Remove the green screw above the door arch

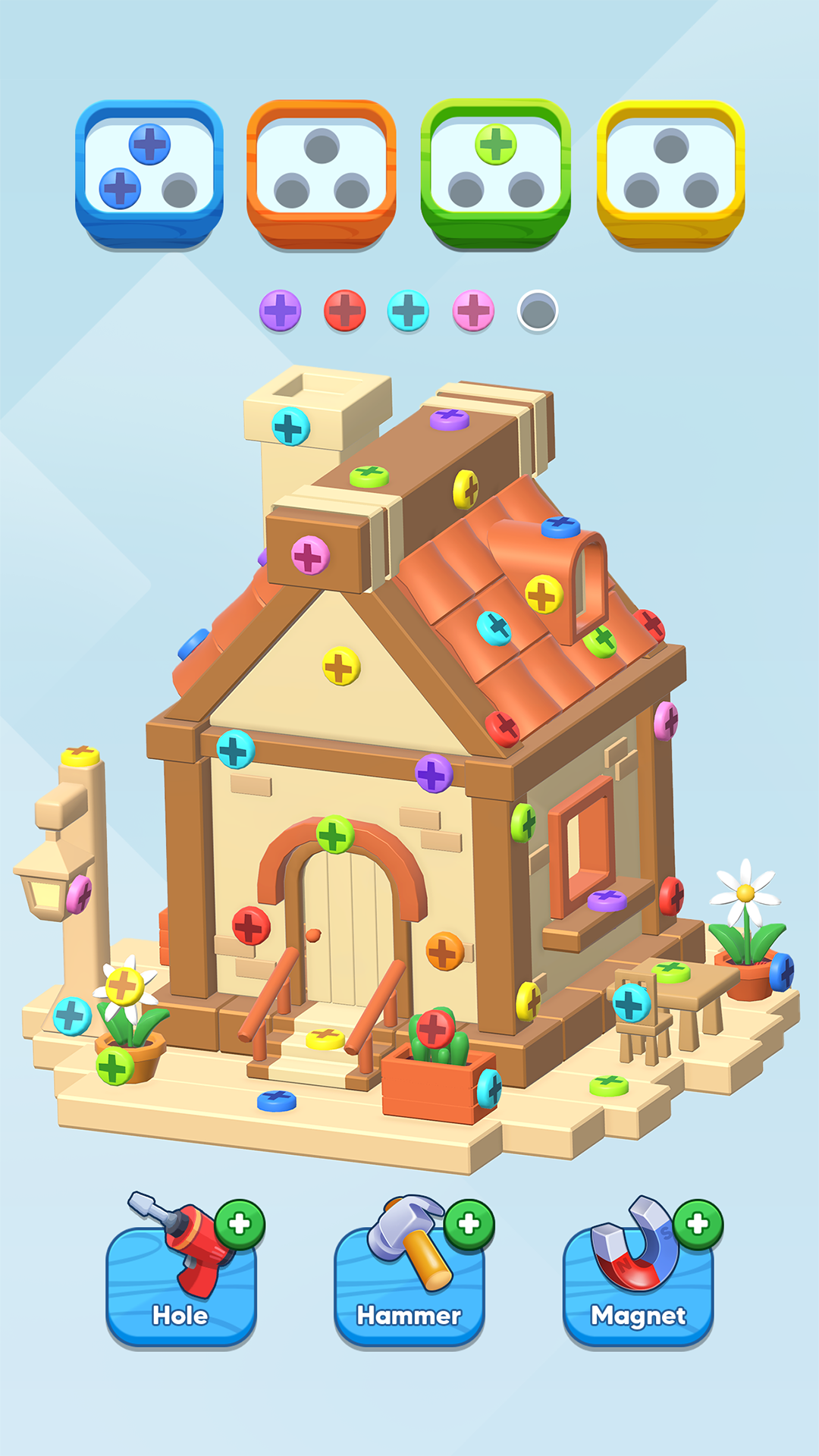coord(334,835)
